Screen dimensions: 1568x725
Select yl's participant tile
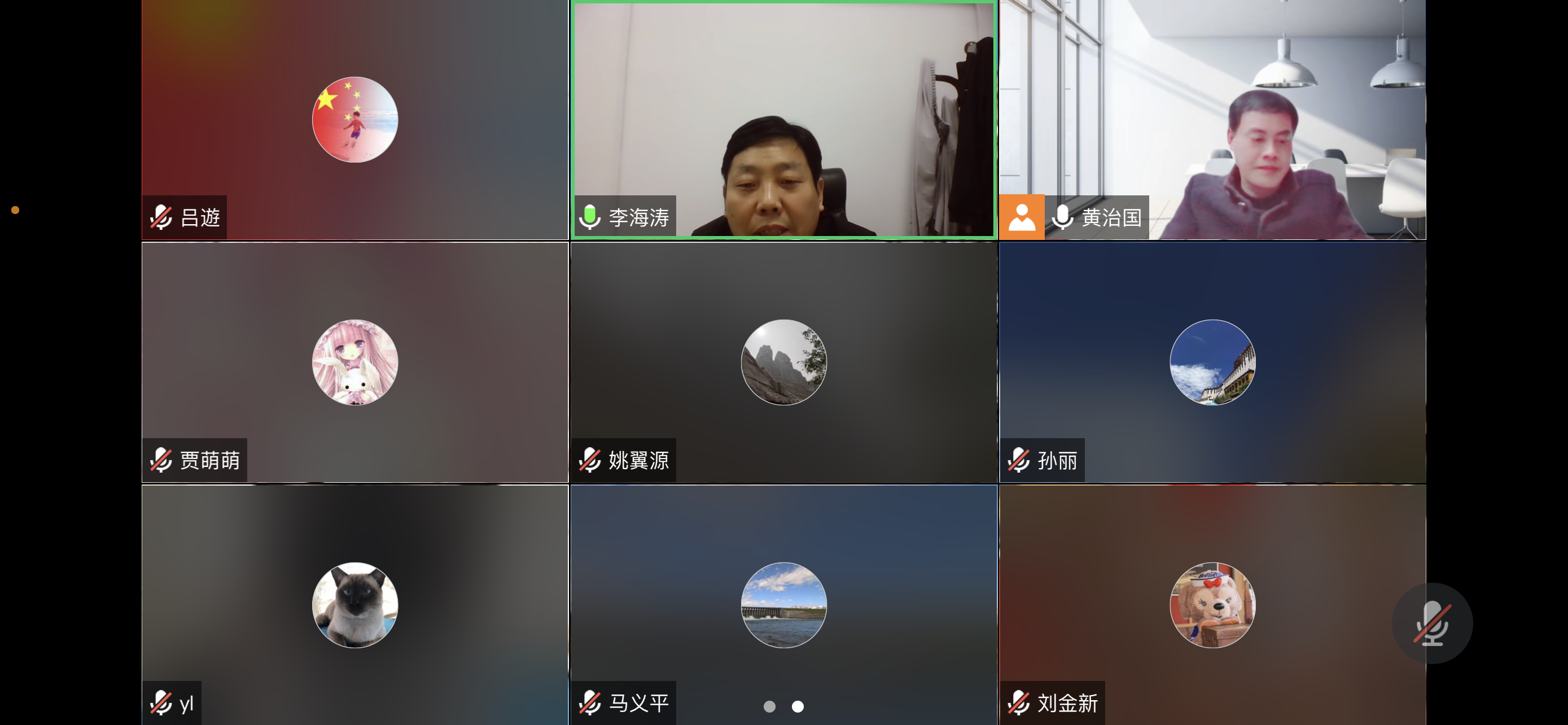point(355,605)
